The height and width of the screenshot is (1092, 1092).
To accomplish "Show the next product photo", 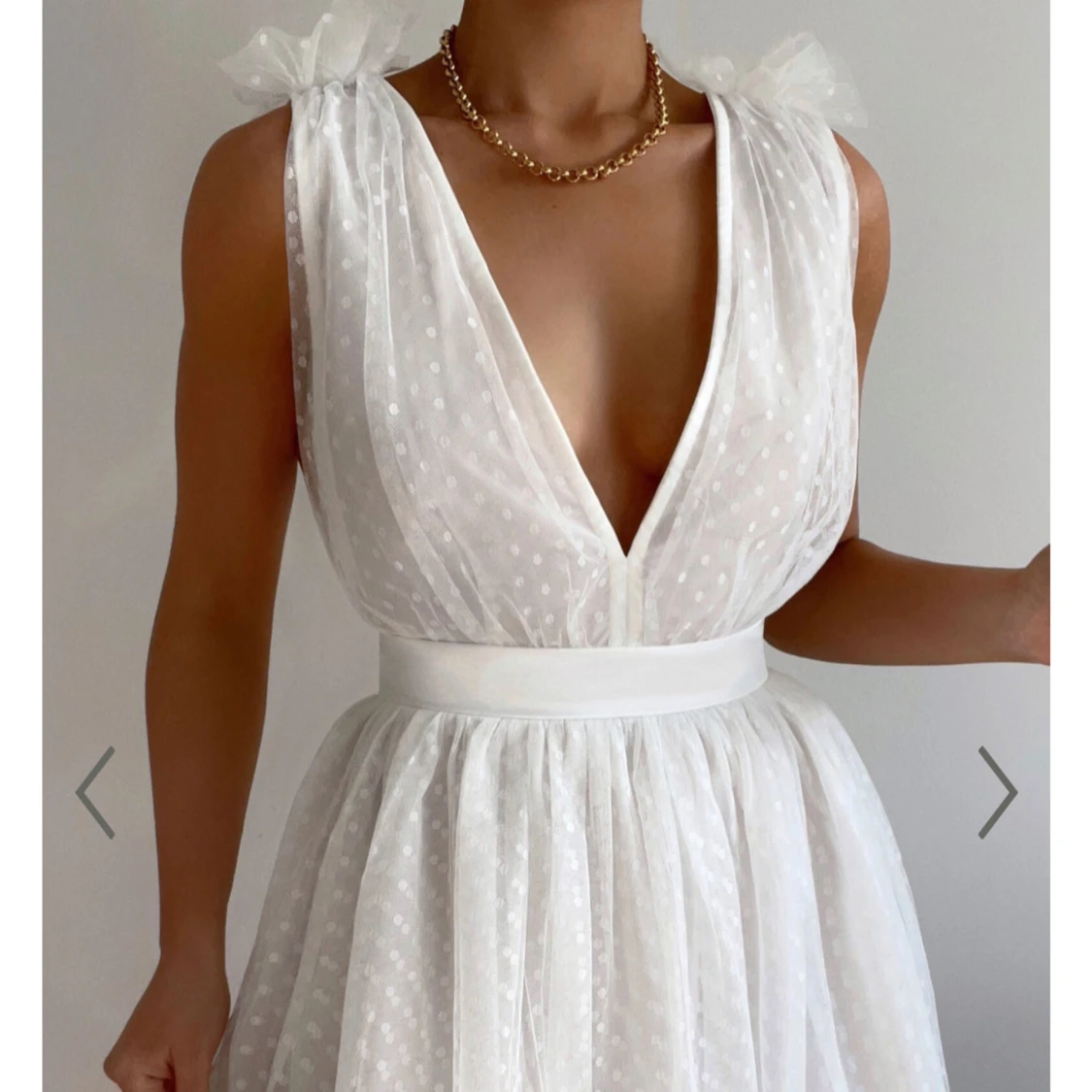I will coord(997,792).
